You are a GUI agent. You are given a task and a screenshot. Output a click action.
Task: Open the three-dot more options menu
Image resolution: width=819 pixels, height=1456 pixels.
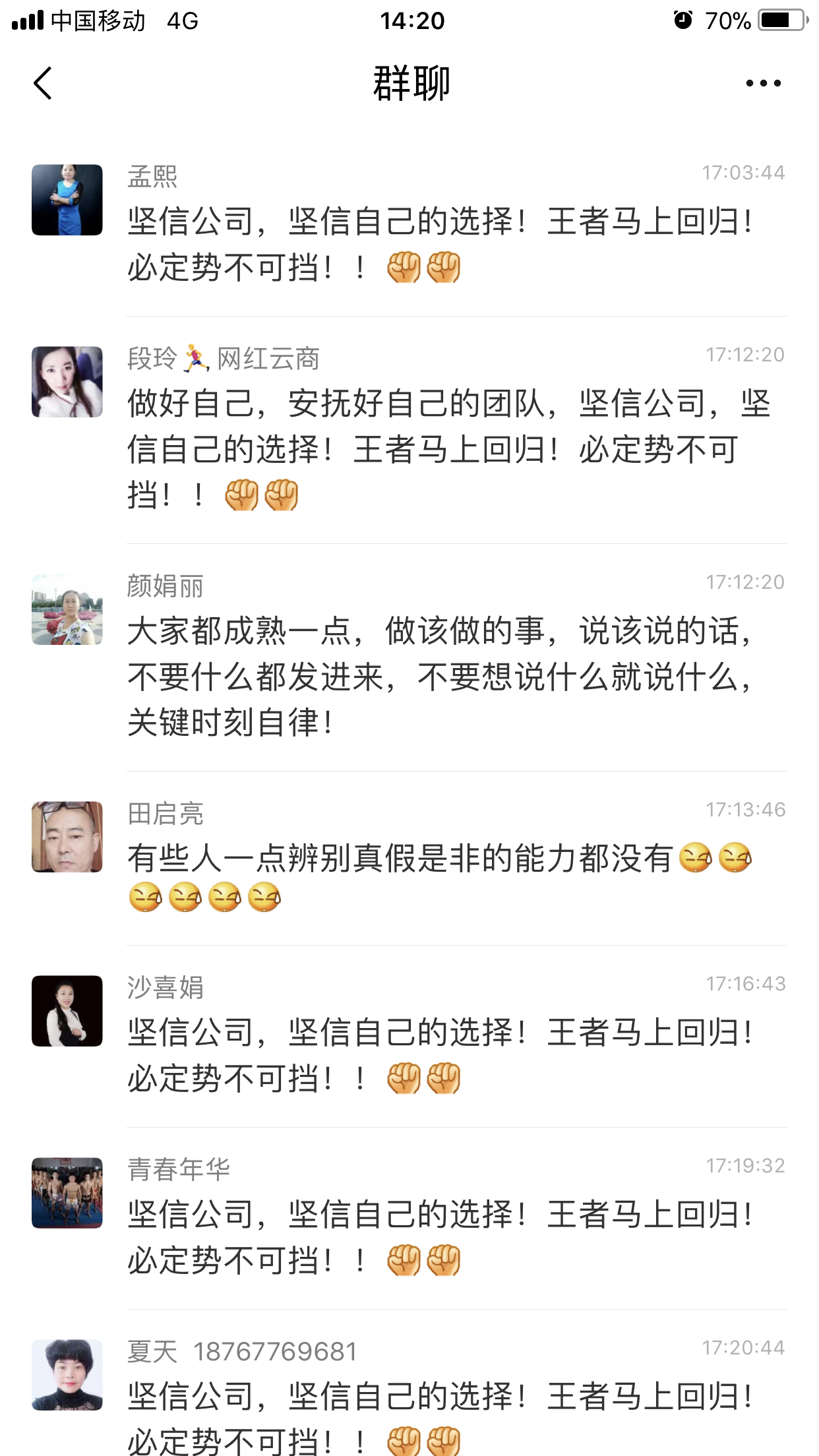coord(763,84)
